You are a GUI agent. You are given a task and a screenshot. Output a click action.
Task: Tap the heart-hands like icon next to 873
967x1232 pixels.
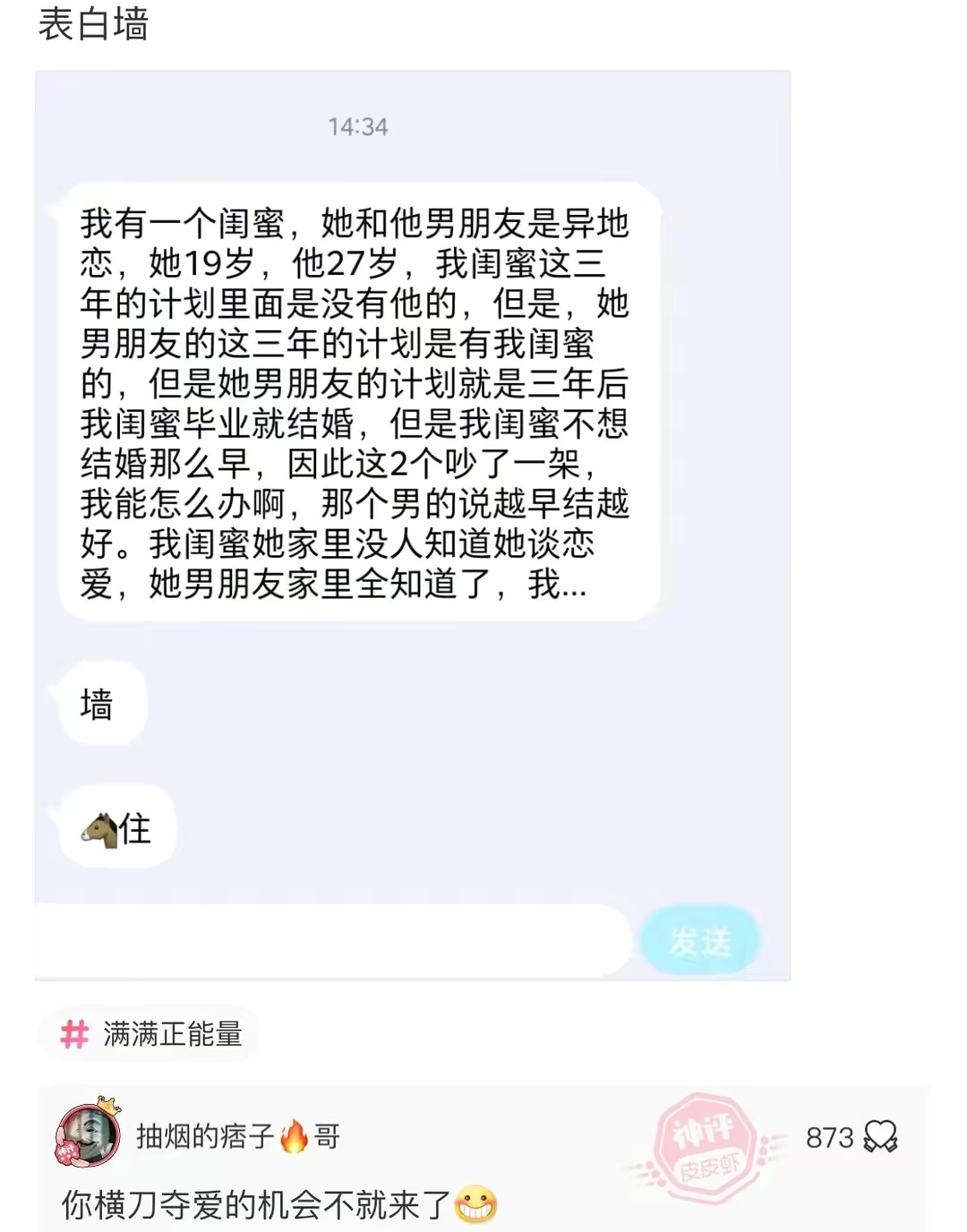[x=880, y=1135]
